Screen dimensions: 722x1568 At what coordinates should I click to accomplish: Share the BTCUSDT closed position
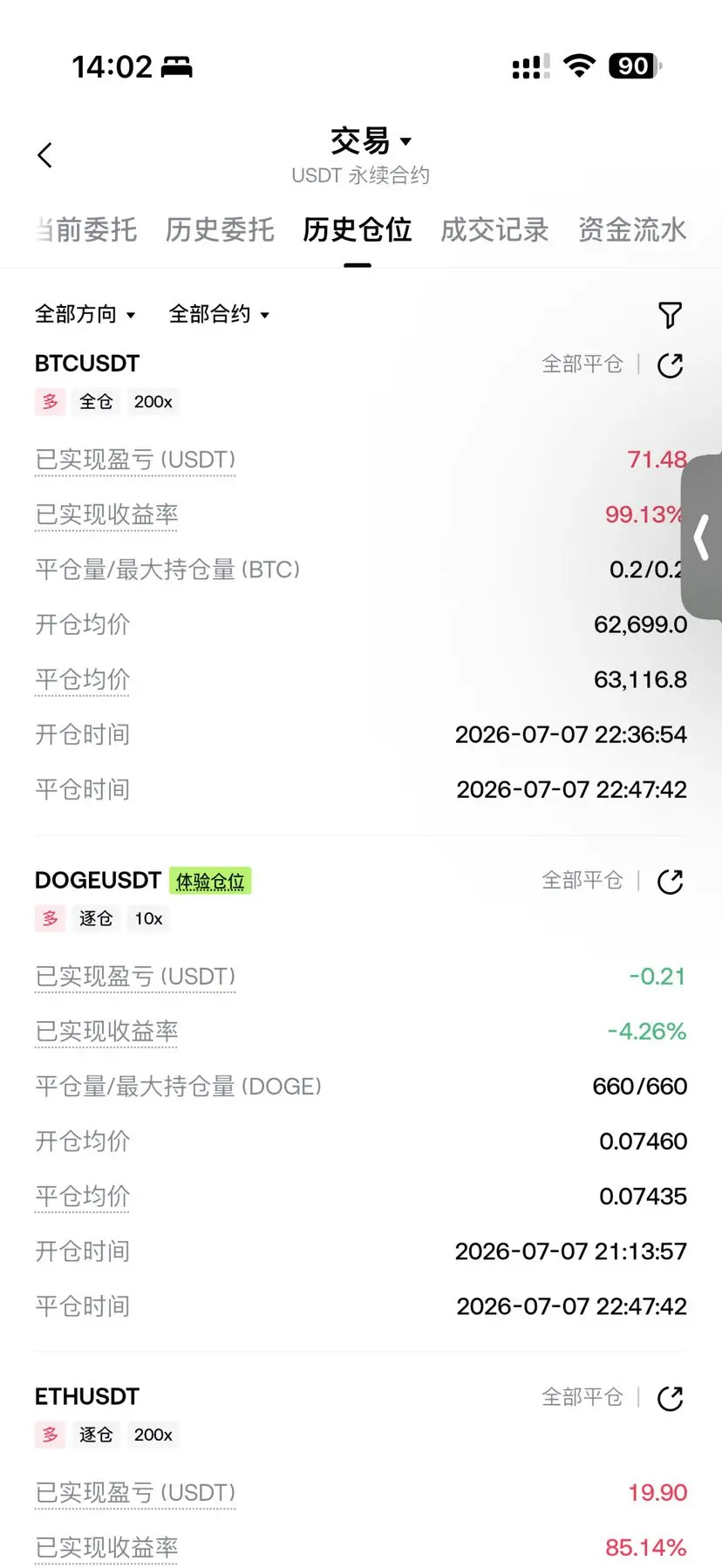click(x=670, y=365)
